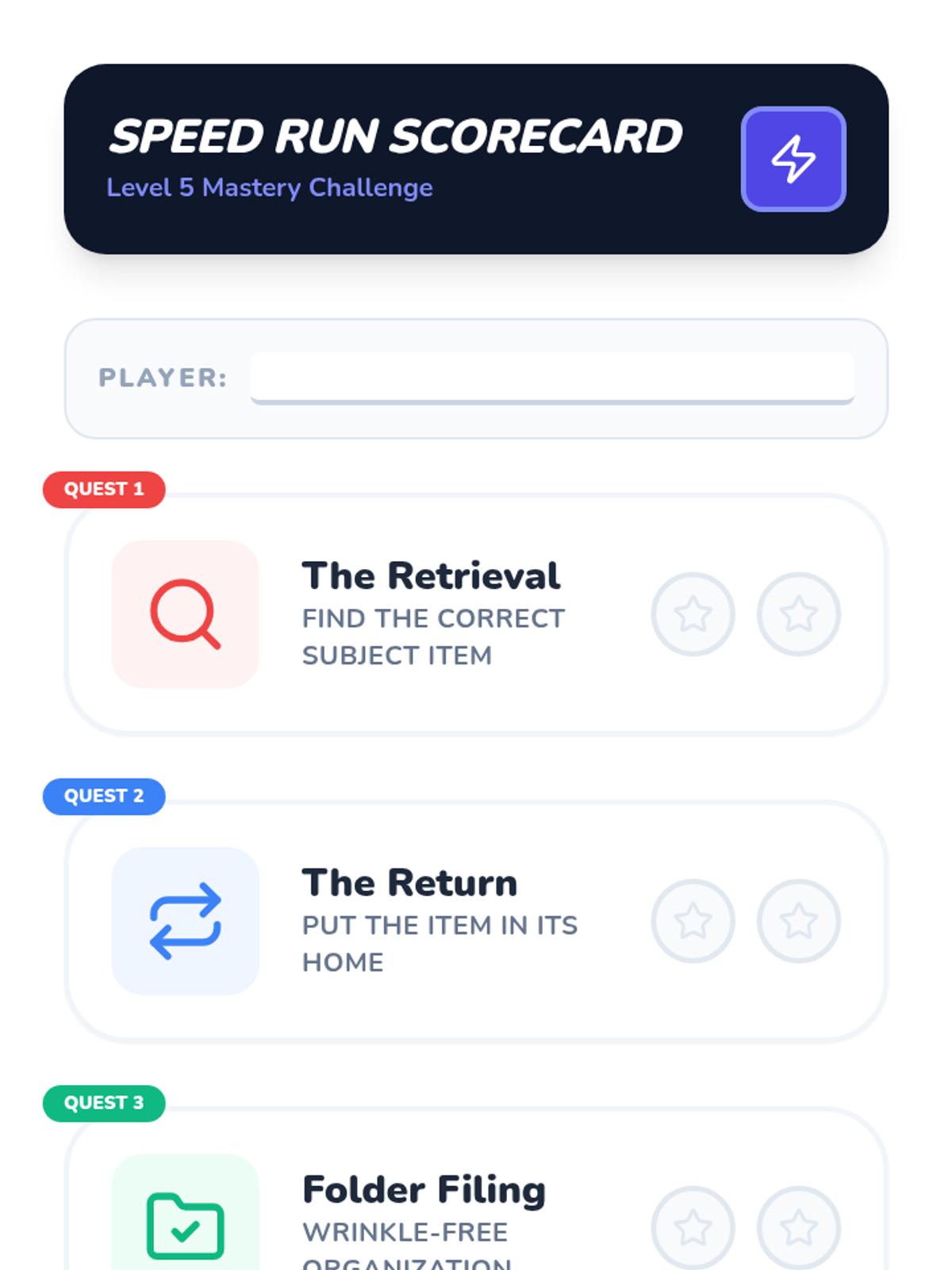This screenshot has height=1270, width=952.
Task: Mark the first star for The Retrieval
Action: [693, 614]
